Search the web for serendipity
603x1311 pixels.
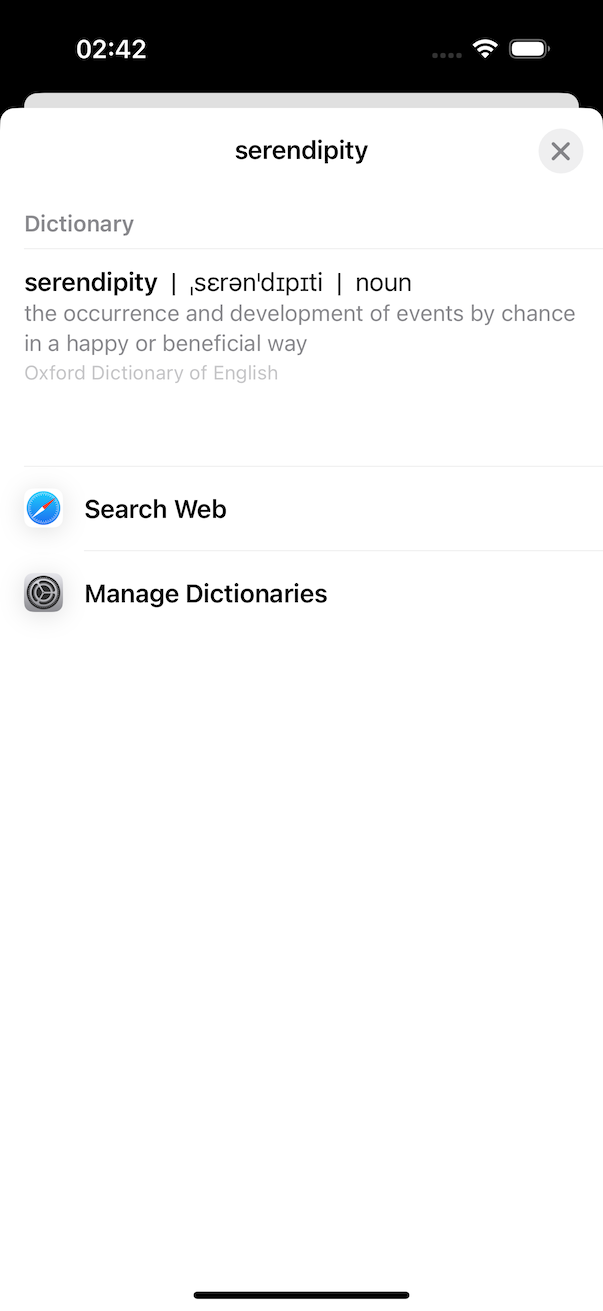(156, 509)
